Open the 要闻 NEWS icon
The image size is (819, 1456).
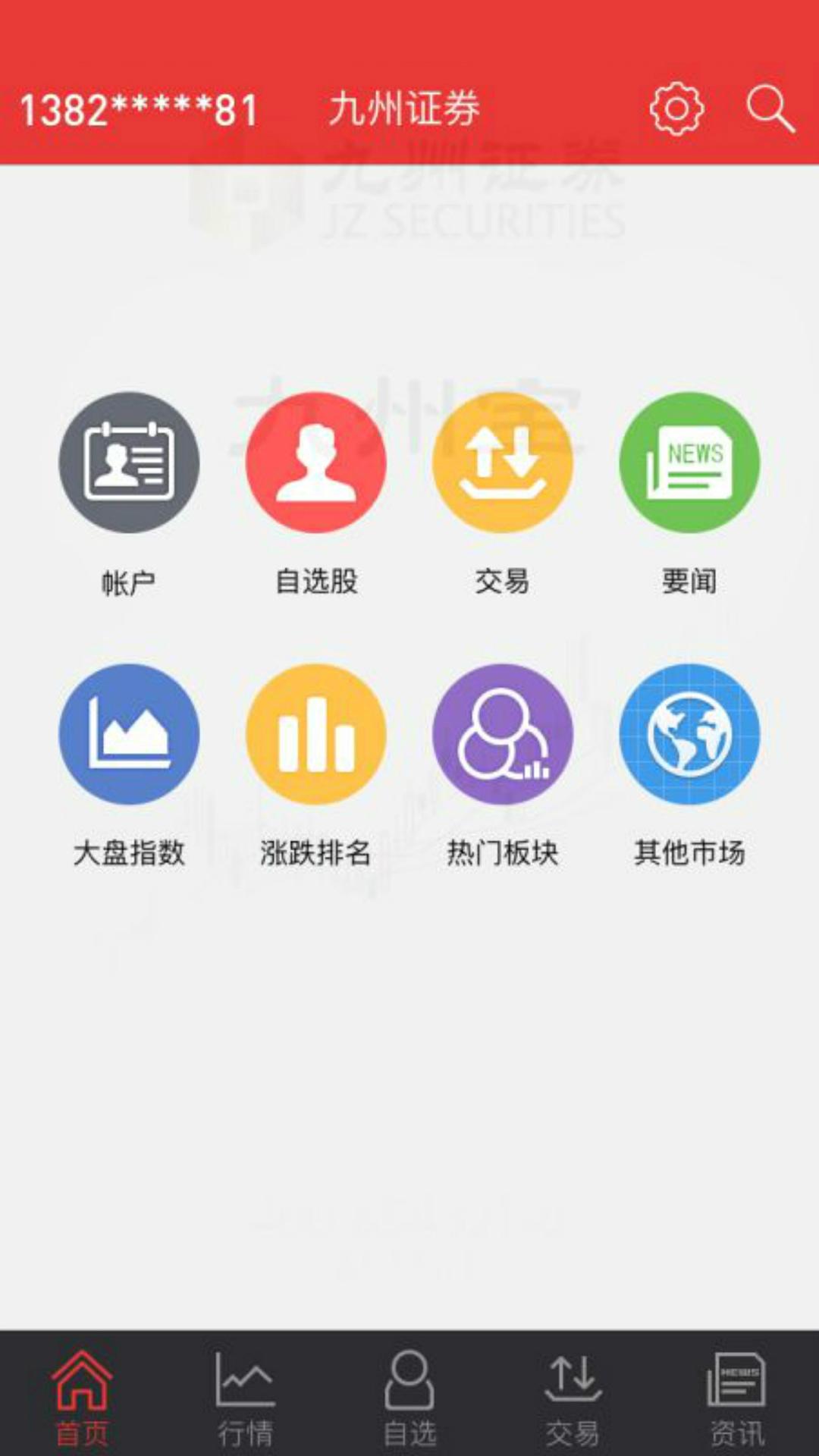[x=689, y=463]
